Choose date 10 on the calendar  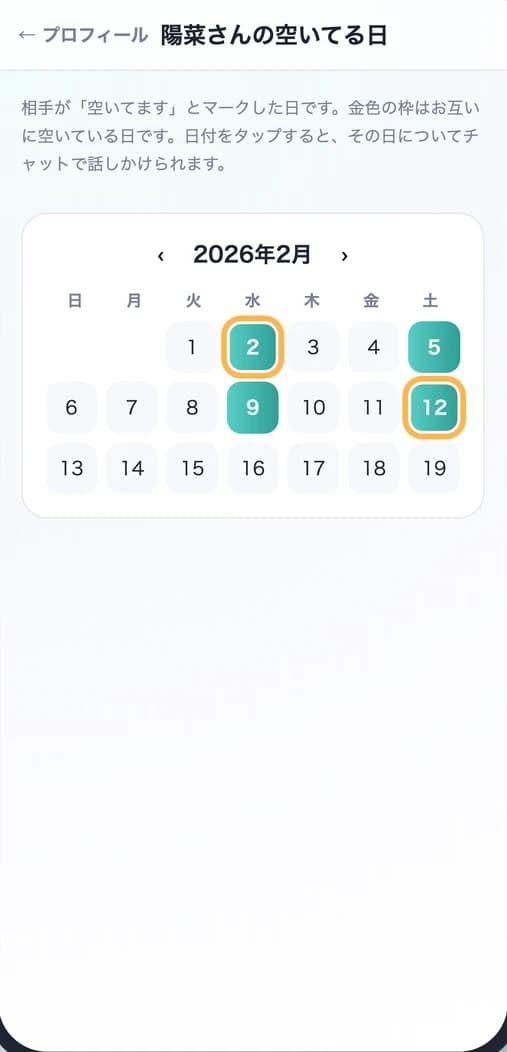pos(313,407)
